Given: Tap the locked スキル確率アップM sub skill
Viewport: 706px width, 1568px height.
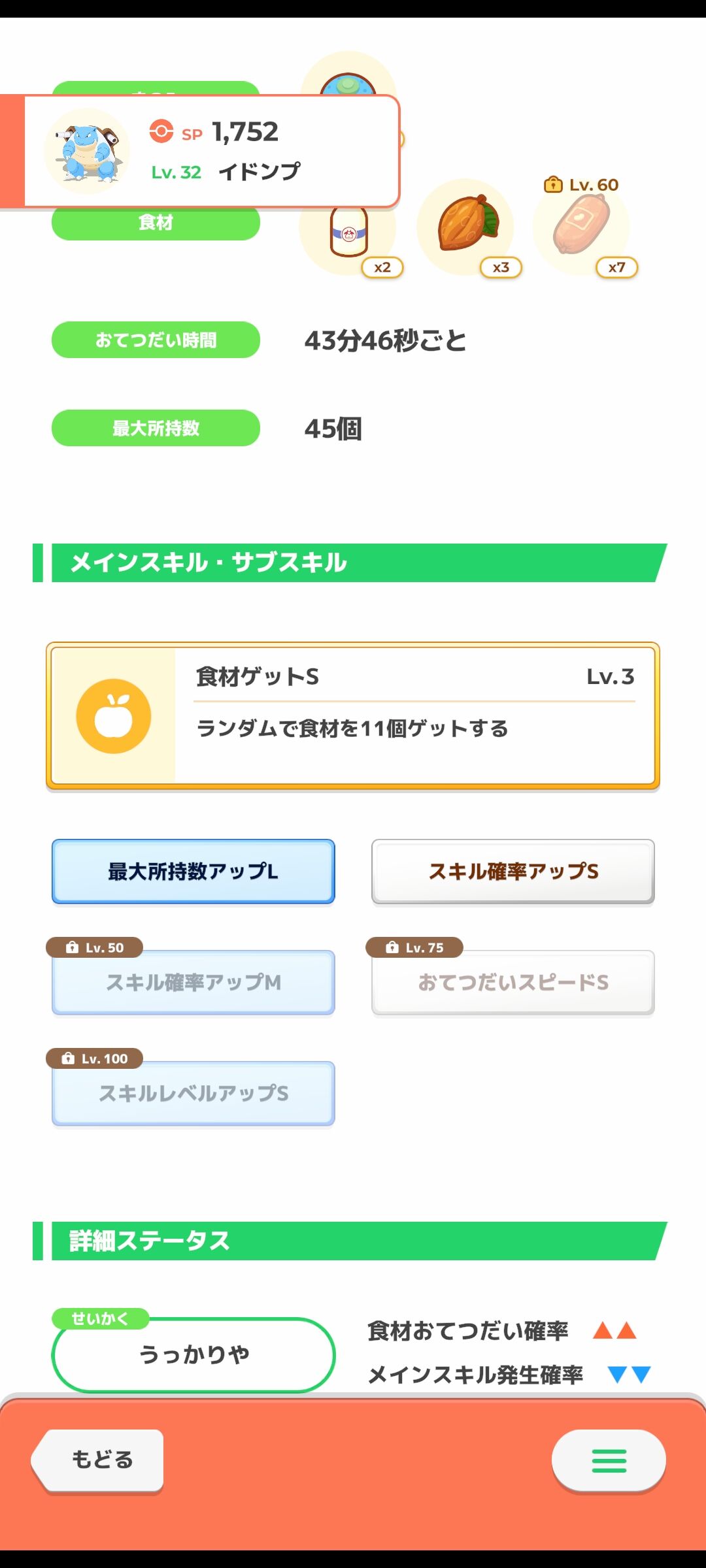Looking at the screenshot, I should tap(193, 982).
